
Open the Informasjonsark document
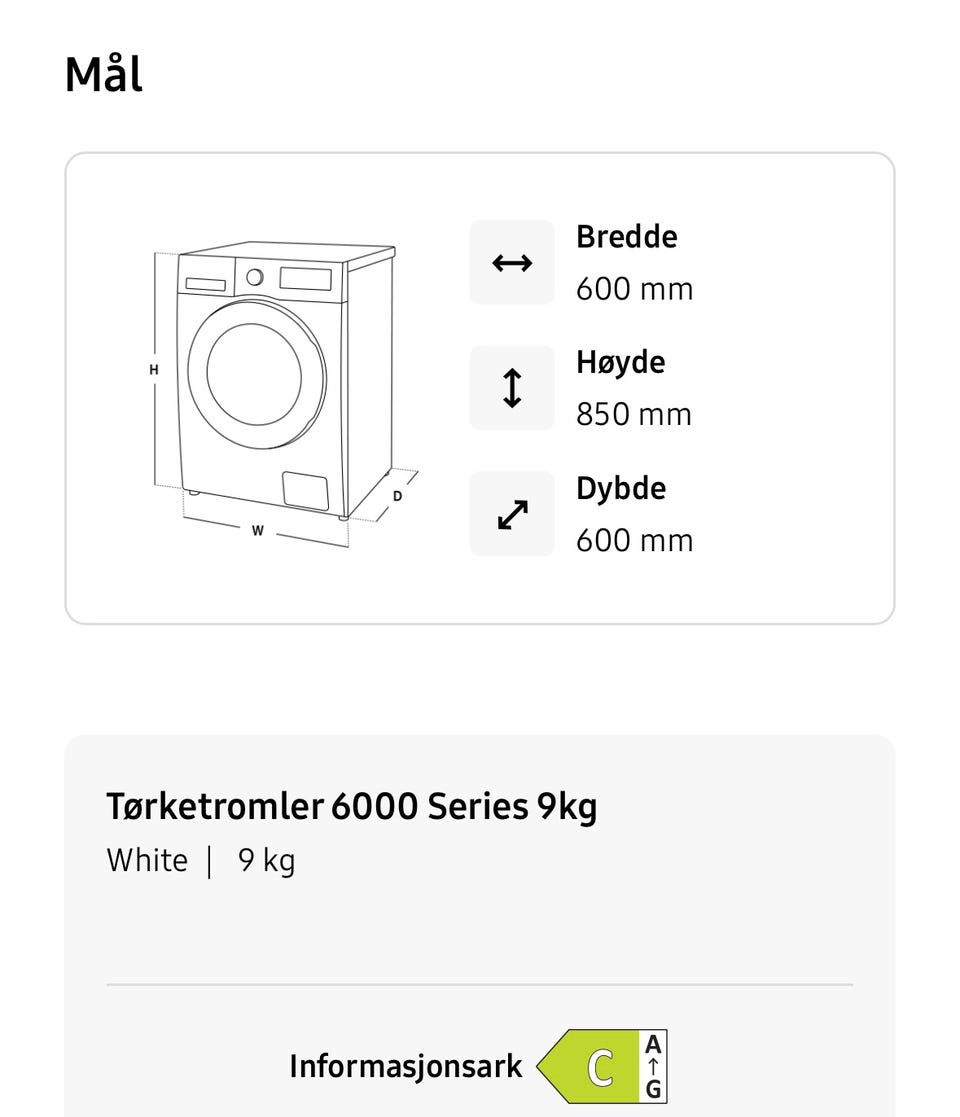(405, 1065)
